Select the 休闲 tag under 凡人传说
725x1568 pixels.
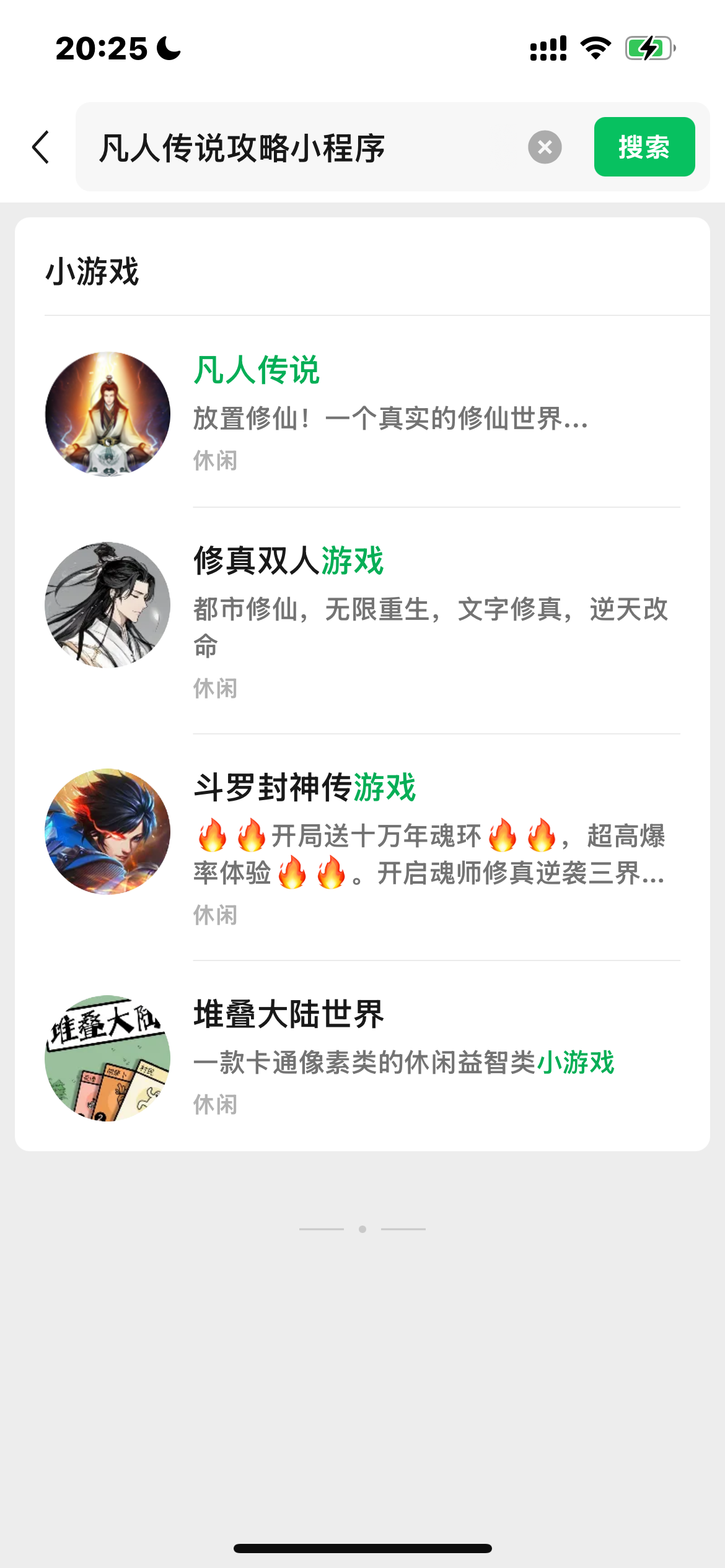click(x=214, y=460)
